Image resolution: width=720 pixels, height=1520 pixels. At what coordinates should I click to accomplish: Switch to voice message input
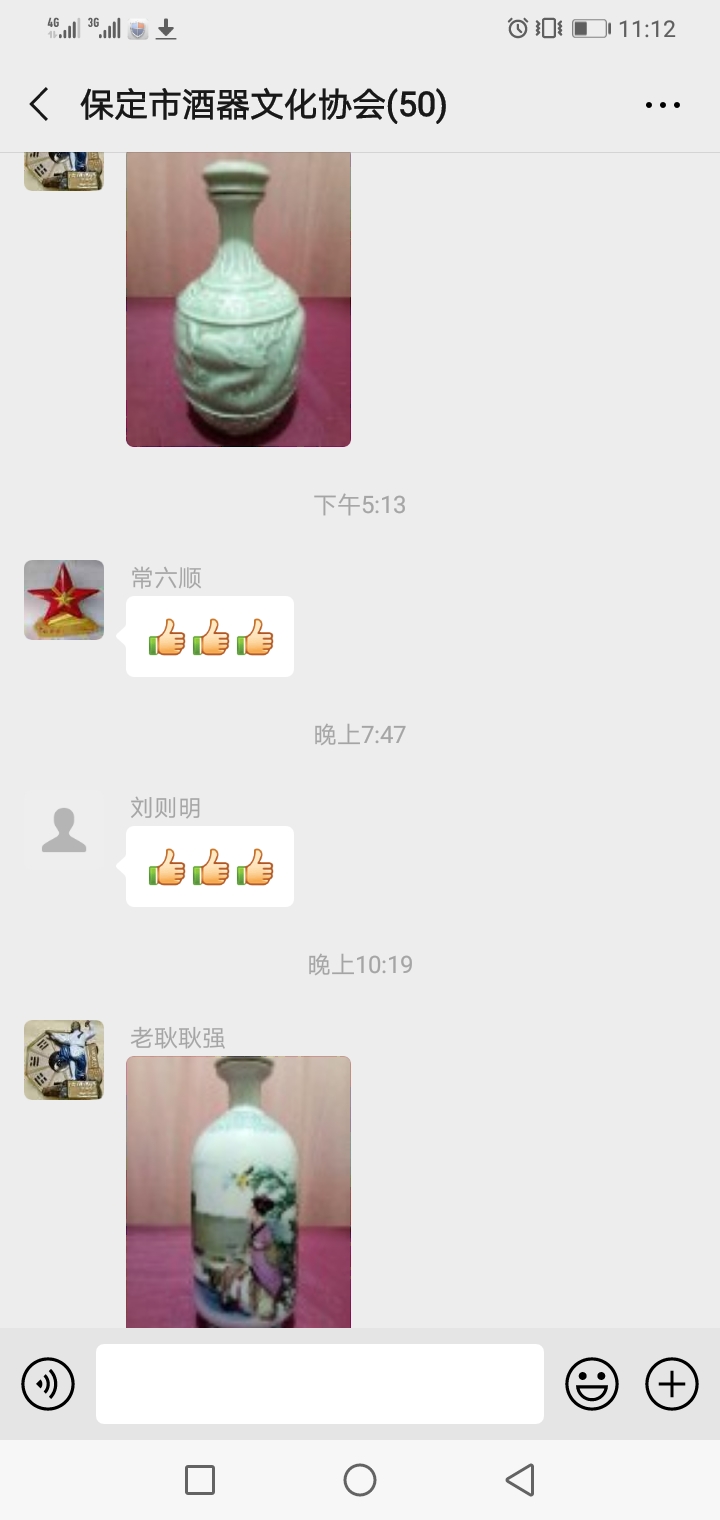pos(48,1384)
